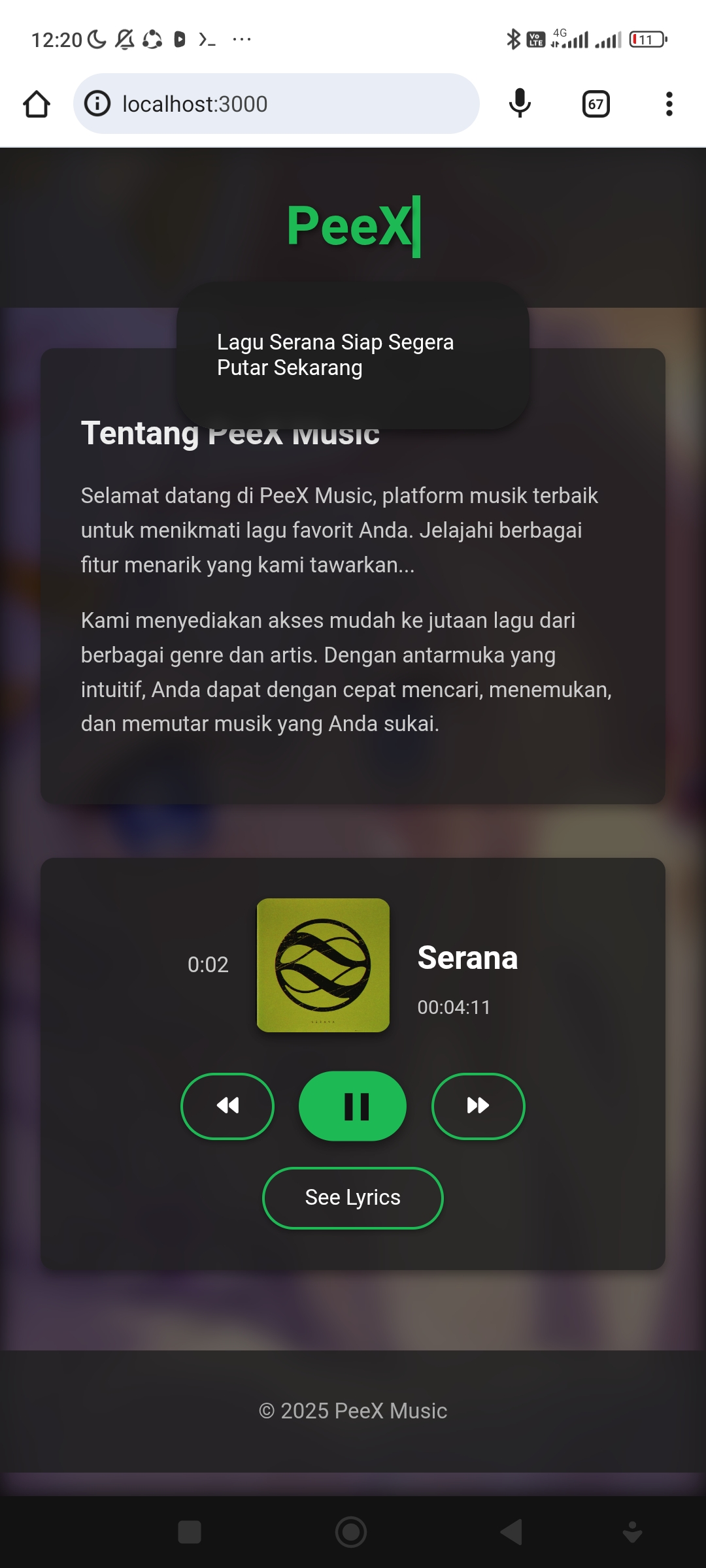Open the tab switcher showing 67 tabs

pos(596,104)
